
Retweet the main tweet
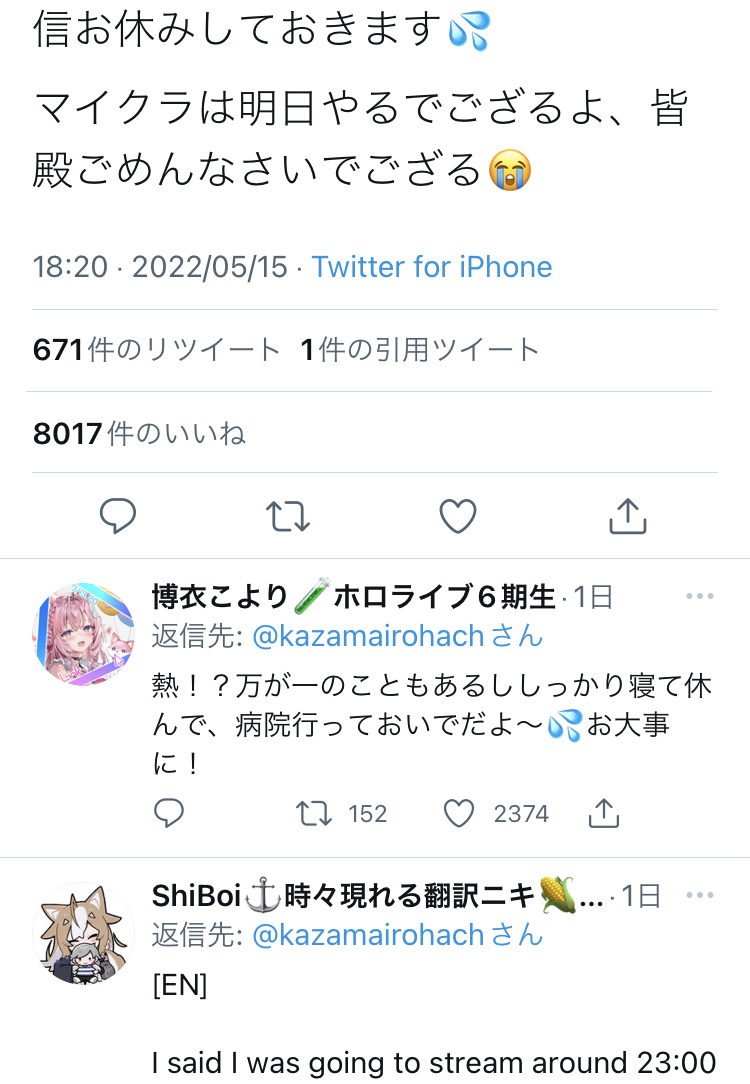pos(288,516)
